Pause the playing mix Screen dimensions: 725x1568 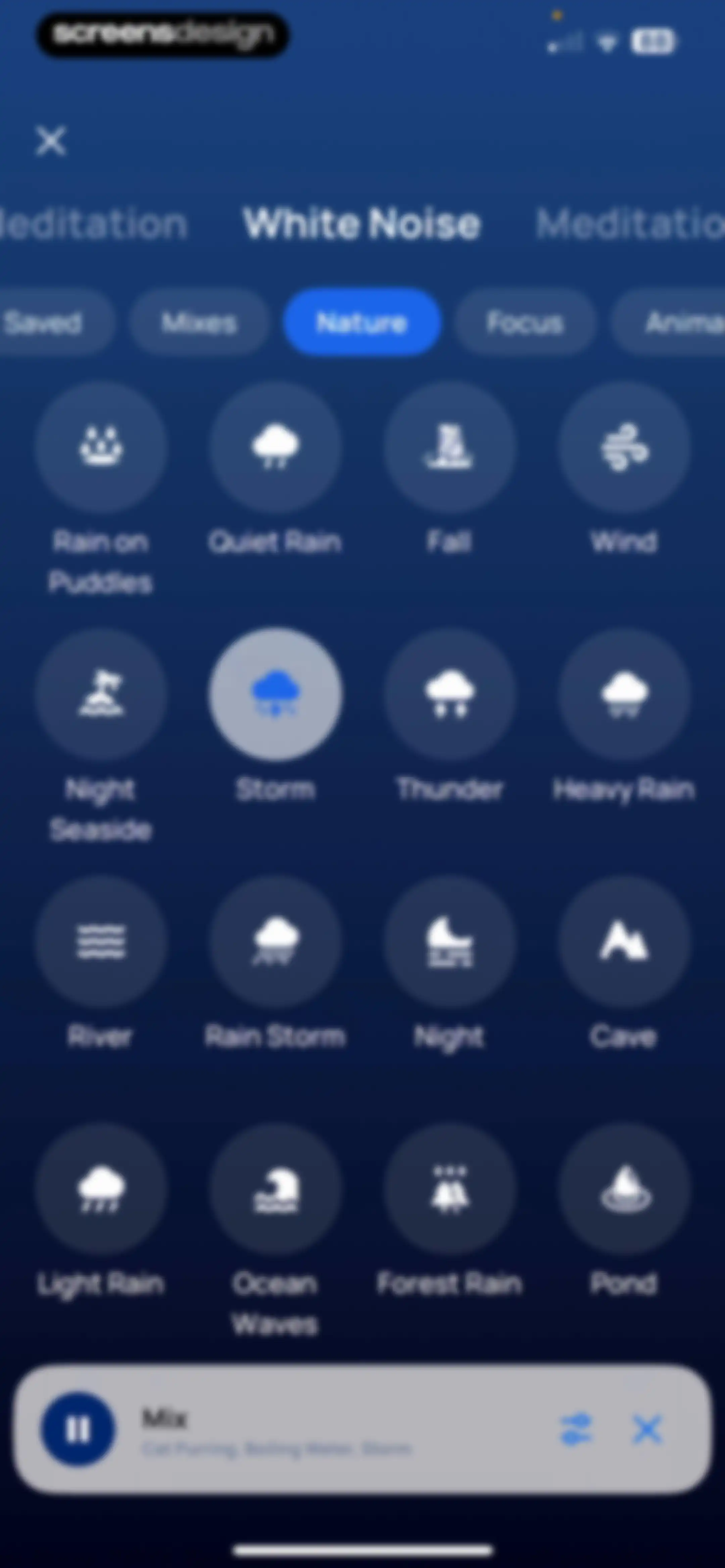(77, 1429)
